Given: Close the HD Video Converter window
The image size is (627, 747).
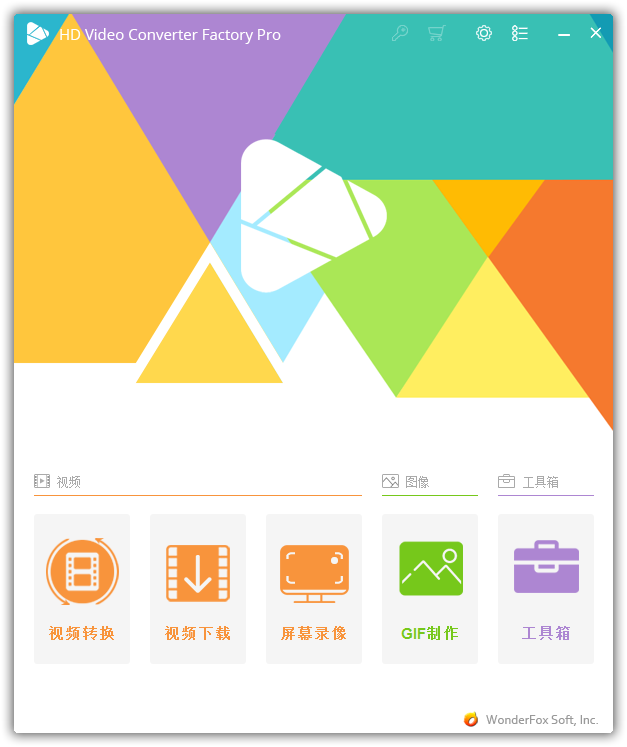Looking at the screenshot, I should (596, 33).
